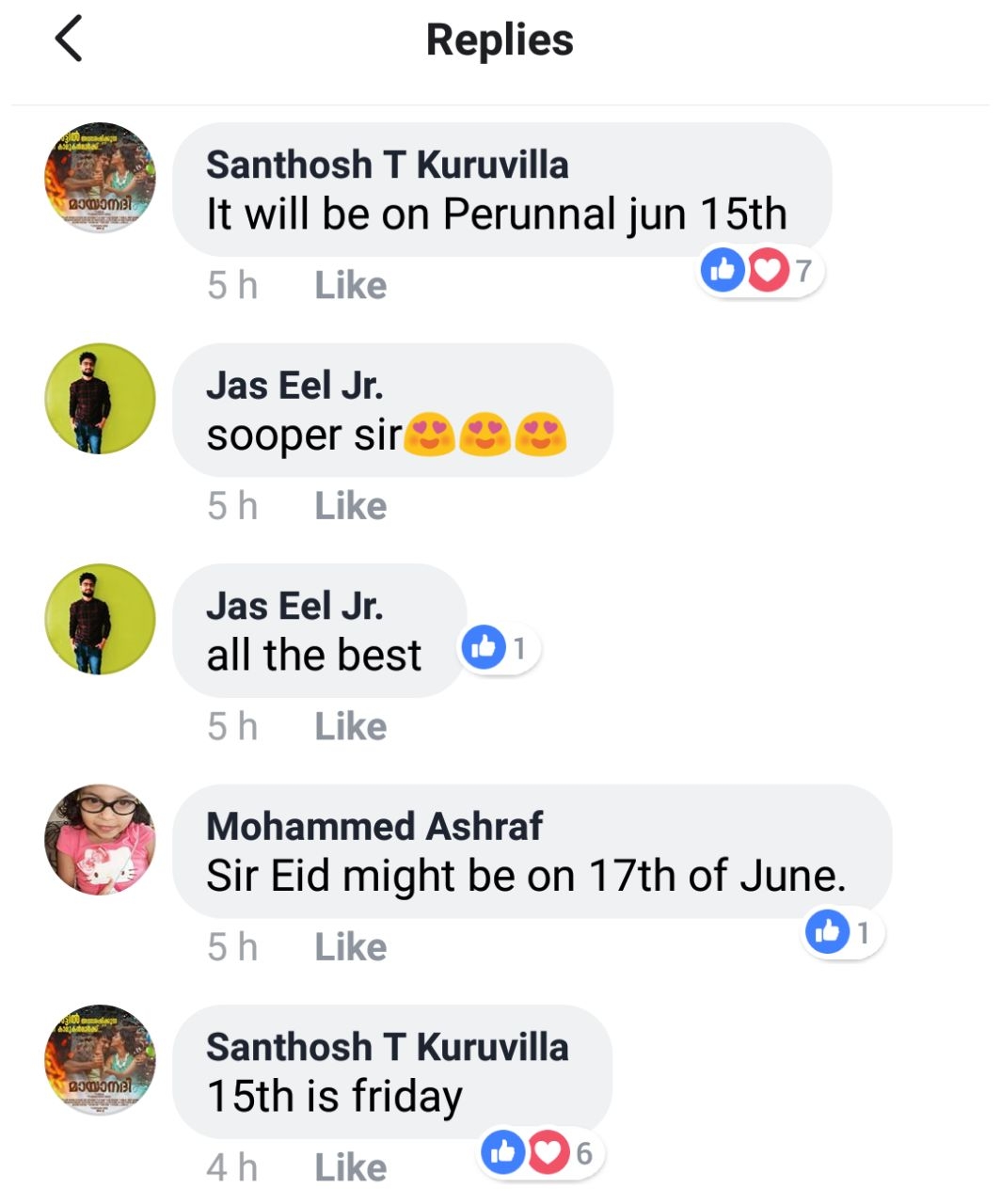Viewport: 1001px width, 1204px height.
Task: Open profile picture beside 'It will be on Perunnal'
Action: pos(100,178)
